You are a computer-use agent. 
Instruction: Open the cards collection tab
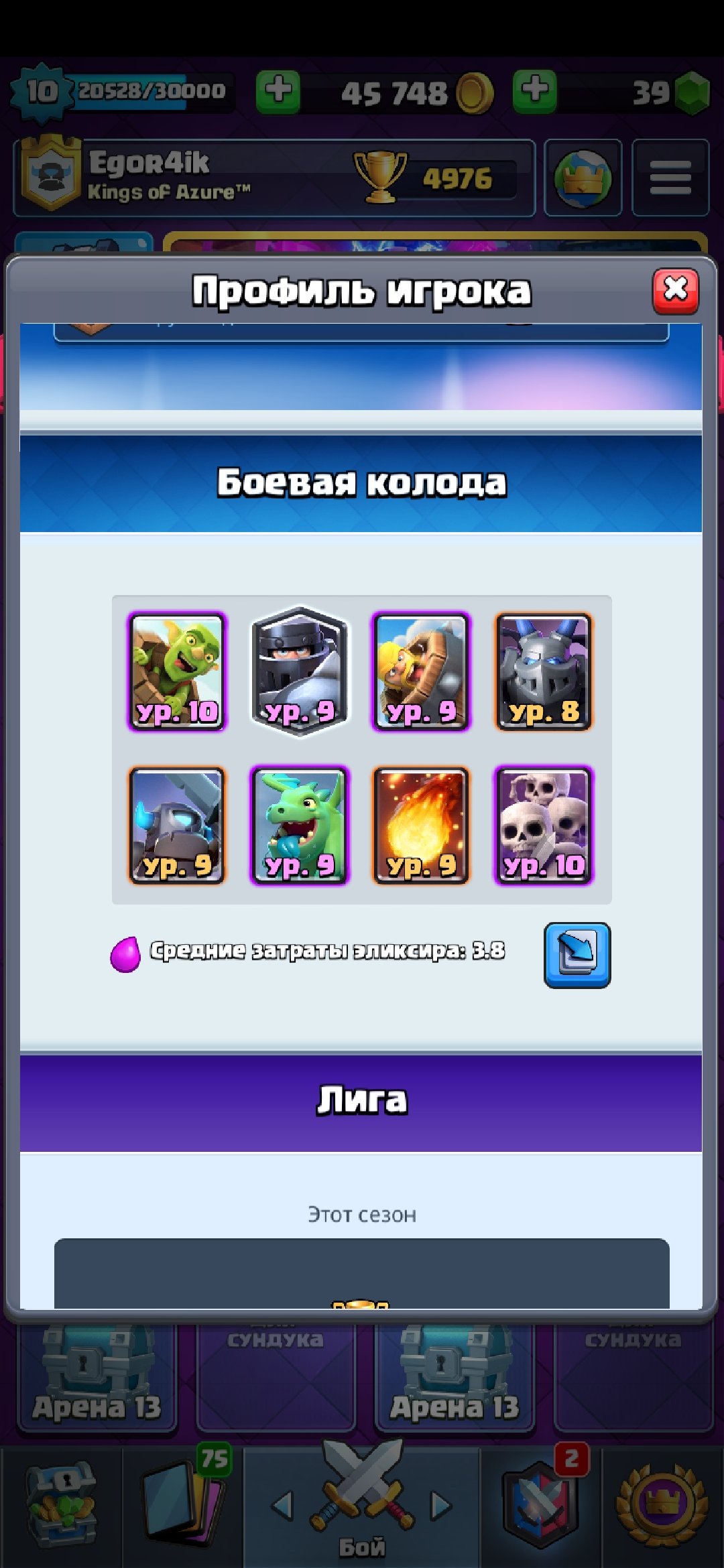pos(182,1504)
